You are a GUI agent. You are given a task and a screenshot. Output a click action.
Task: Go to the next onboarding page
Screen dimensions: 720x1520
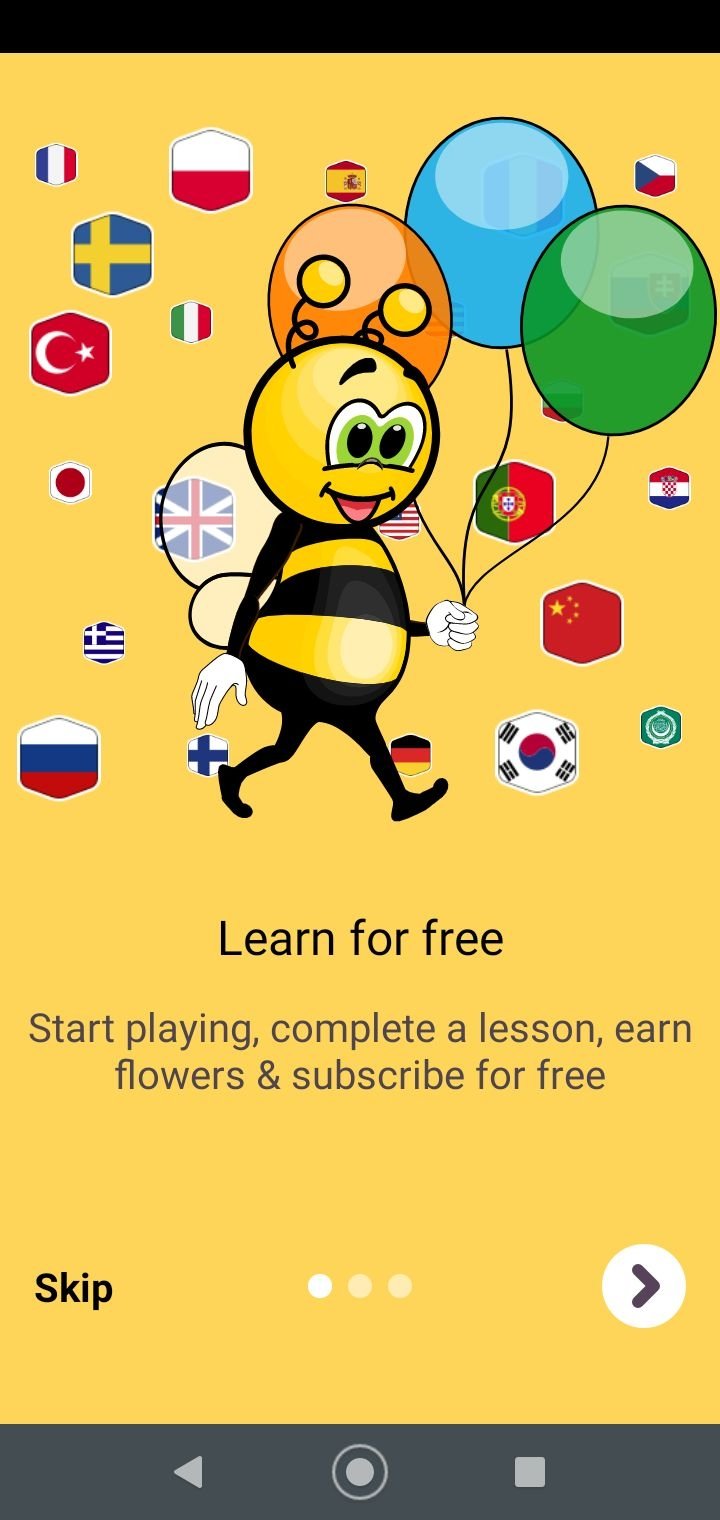pos(644,1286)
